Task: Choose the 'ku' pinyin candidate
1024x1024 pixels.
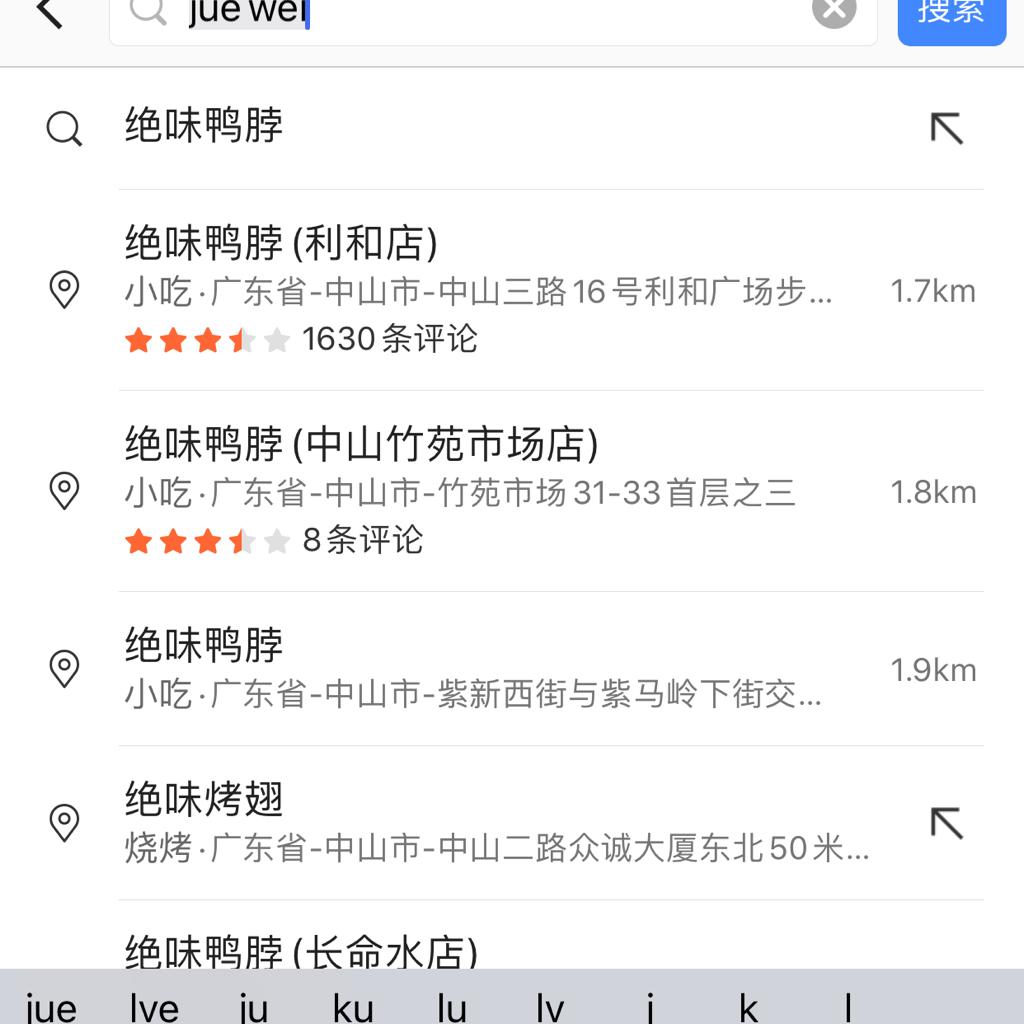Action: point(352,1005)
